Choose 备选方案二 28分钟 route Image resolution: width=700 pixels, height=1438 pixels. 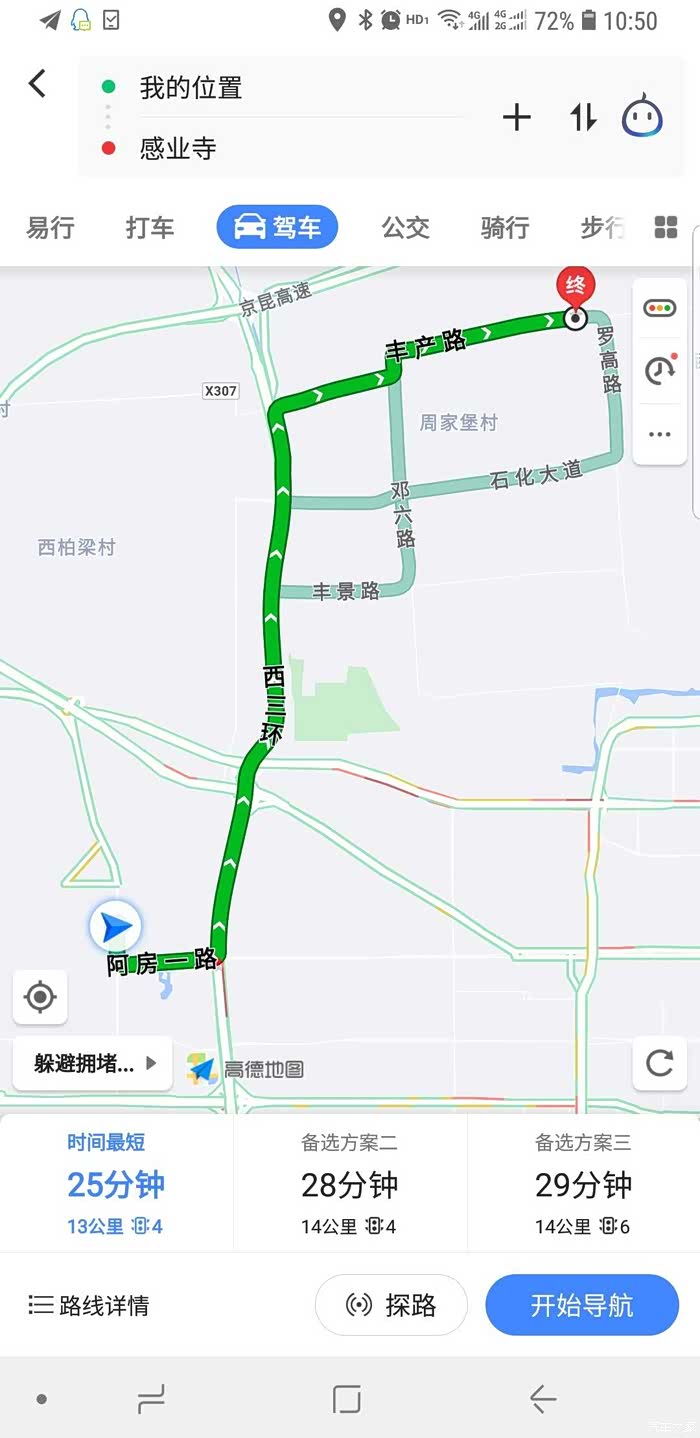point(349,1184)
